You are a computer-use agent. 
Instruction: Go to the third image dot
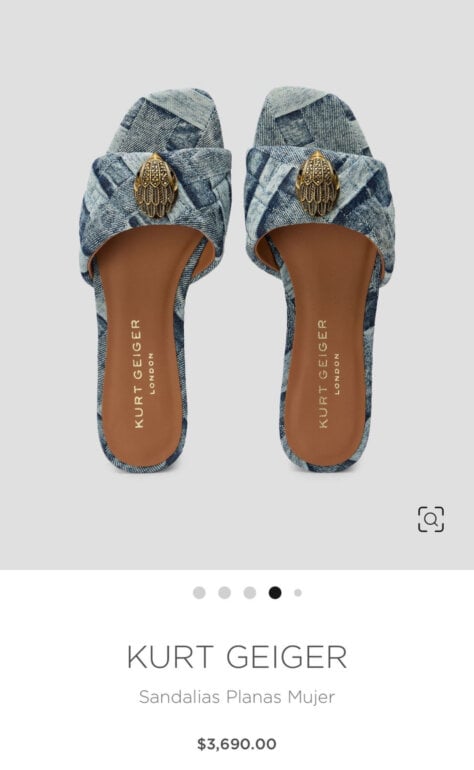(x=250, y=593)
